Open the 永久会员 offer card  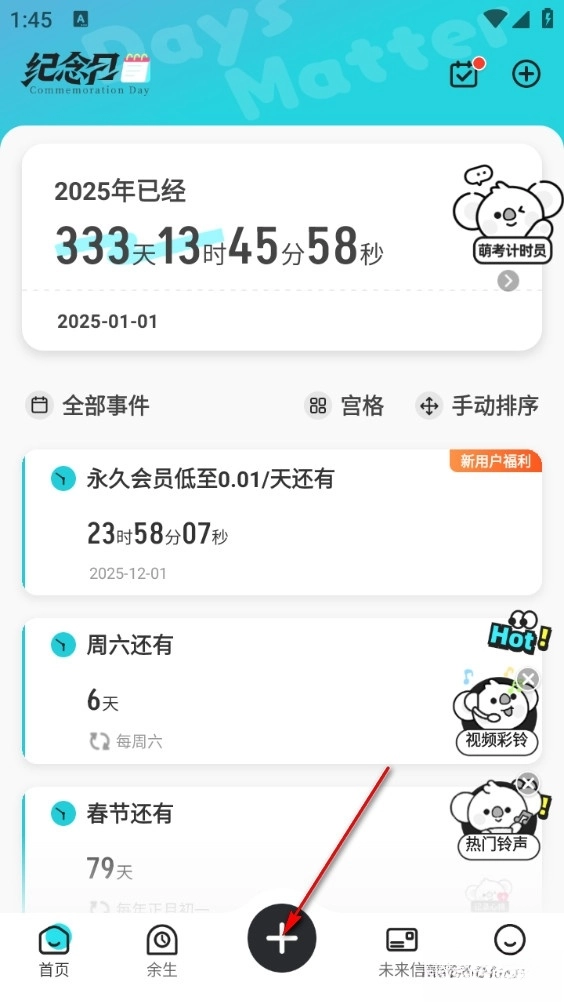[x=282, y=522]
